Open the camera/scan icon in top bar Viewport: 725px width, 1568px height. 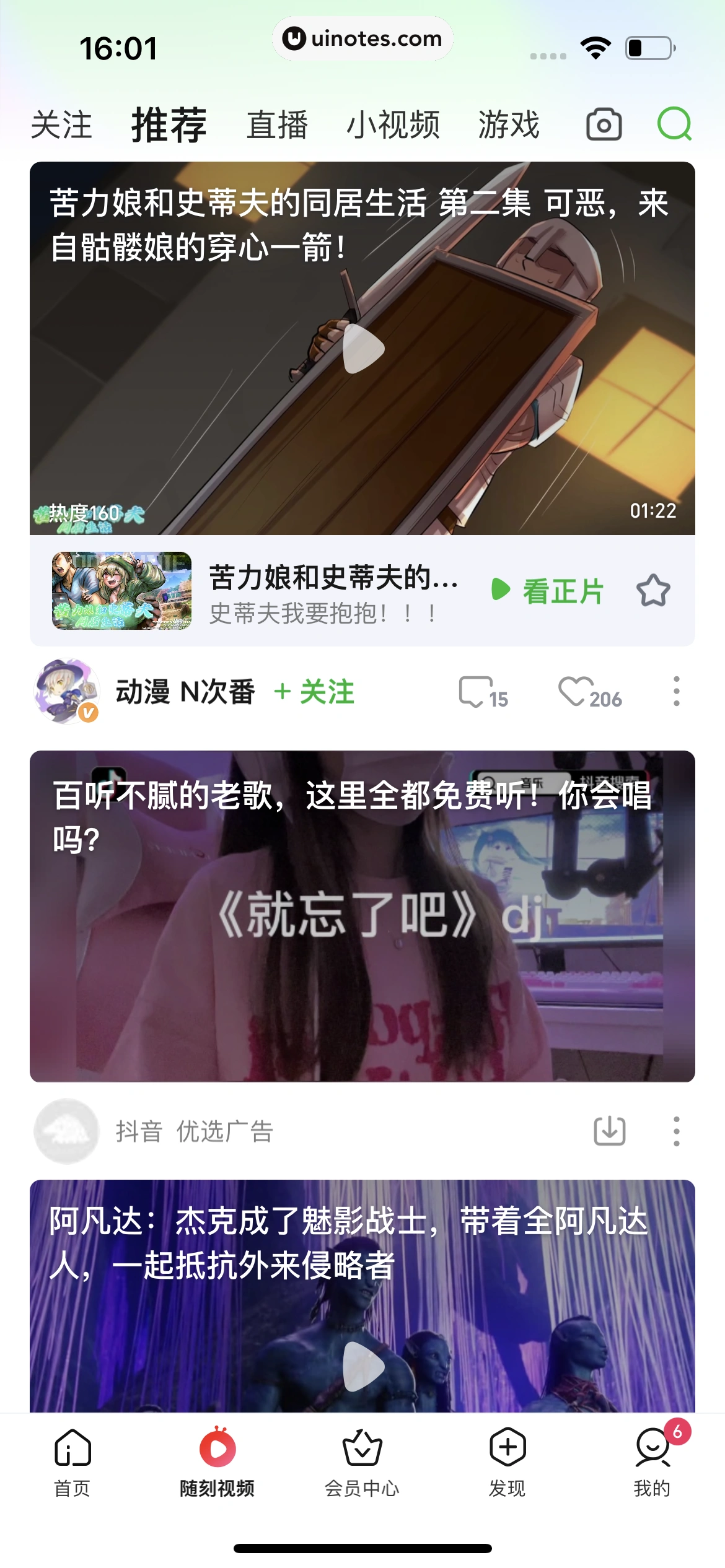pyautogui.click(x=605, y=124)
